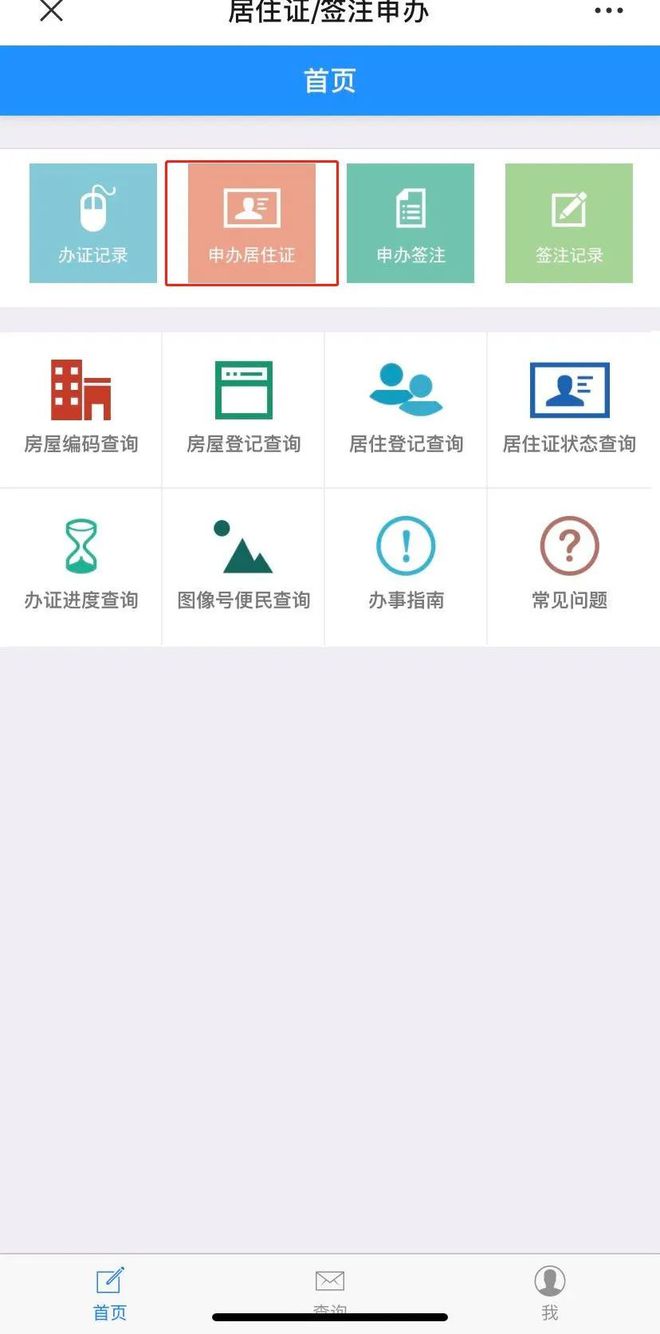660x1334 pixels.
Task: Open the three-dot overflow menu
Action: (x=608, y=11)
